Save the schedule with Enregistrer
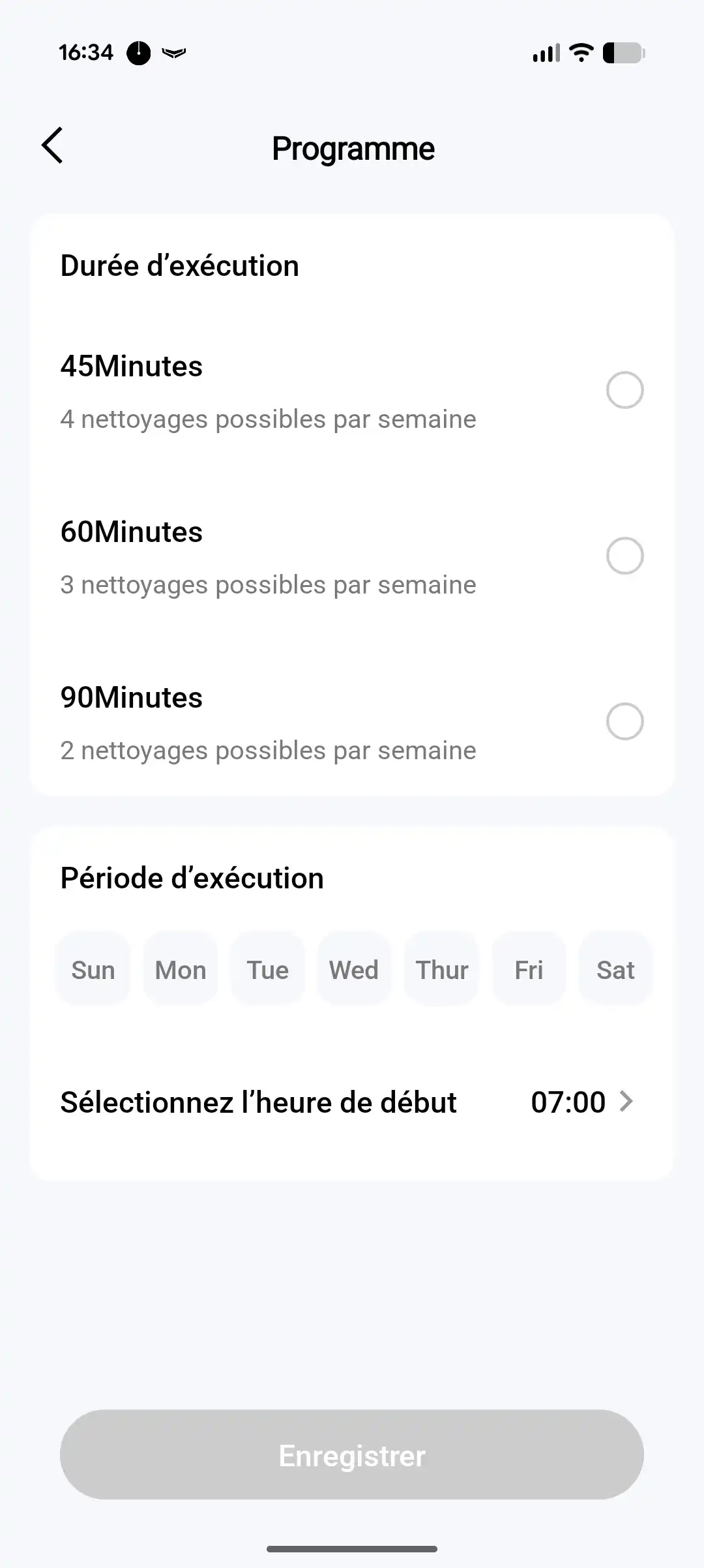Viewport: 704px width, 1568px height. 352,1456
